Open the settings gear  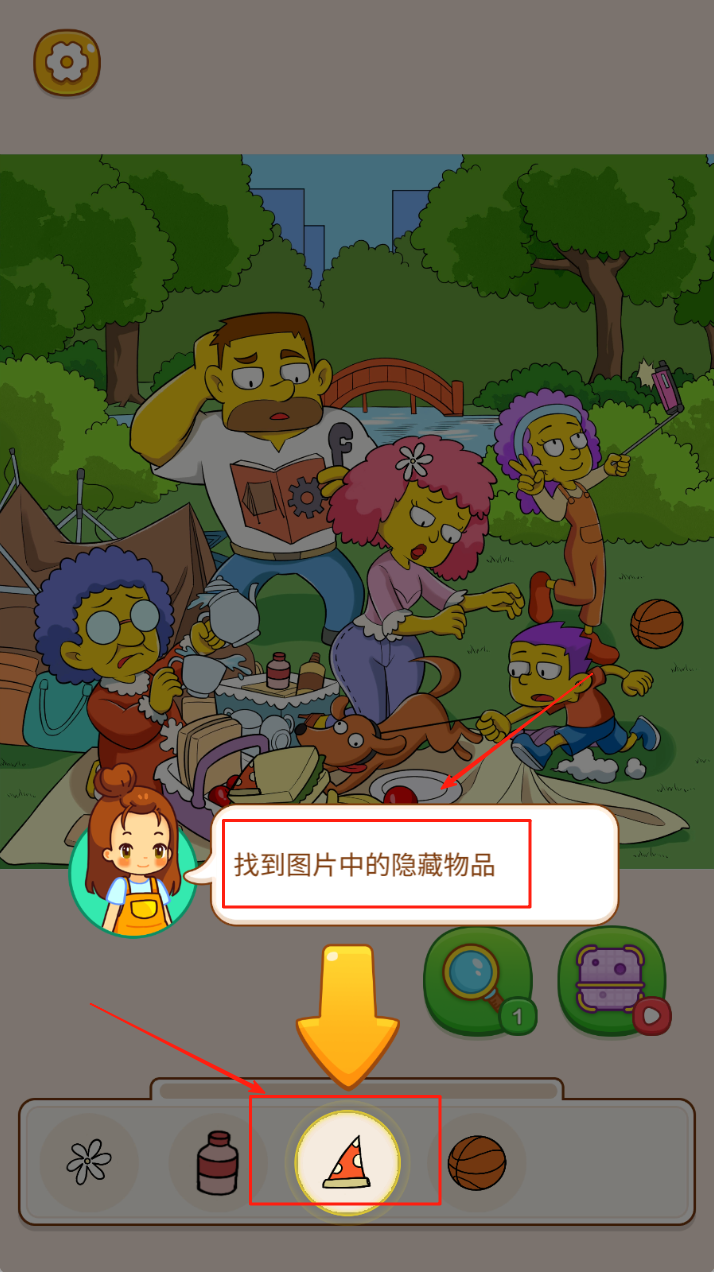coord(67,63)
